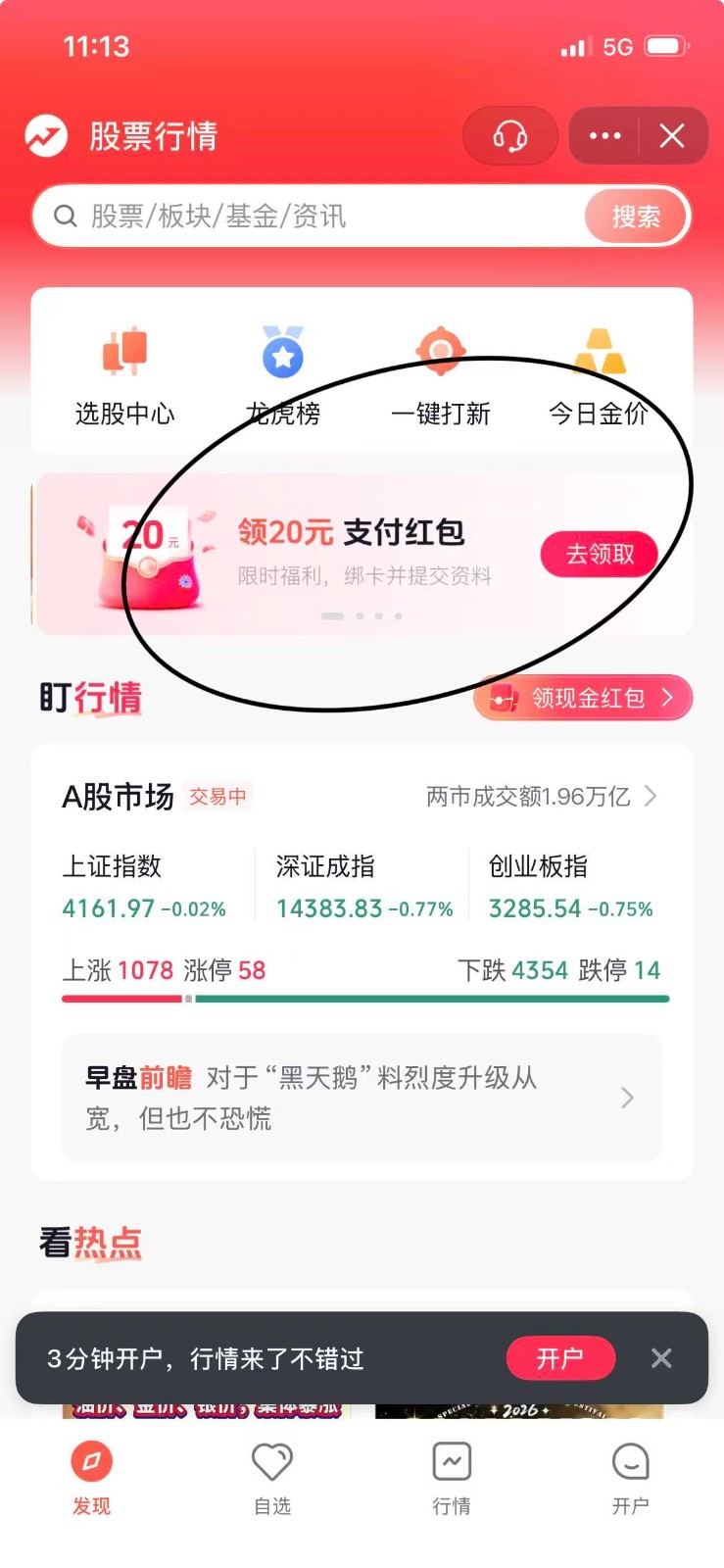Viewport: 724px width, 1568px height.
Task: Open the 领现金红包 cash red packet
Action: [x=582, y=698]
